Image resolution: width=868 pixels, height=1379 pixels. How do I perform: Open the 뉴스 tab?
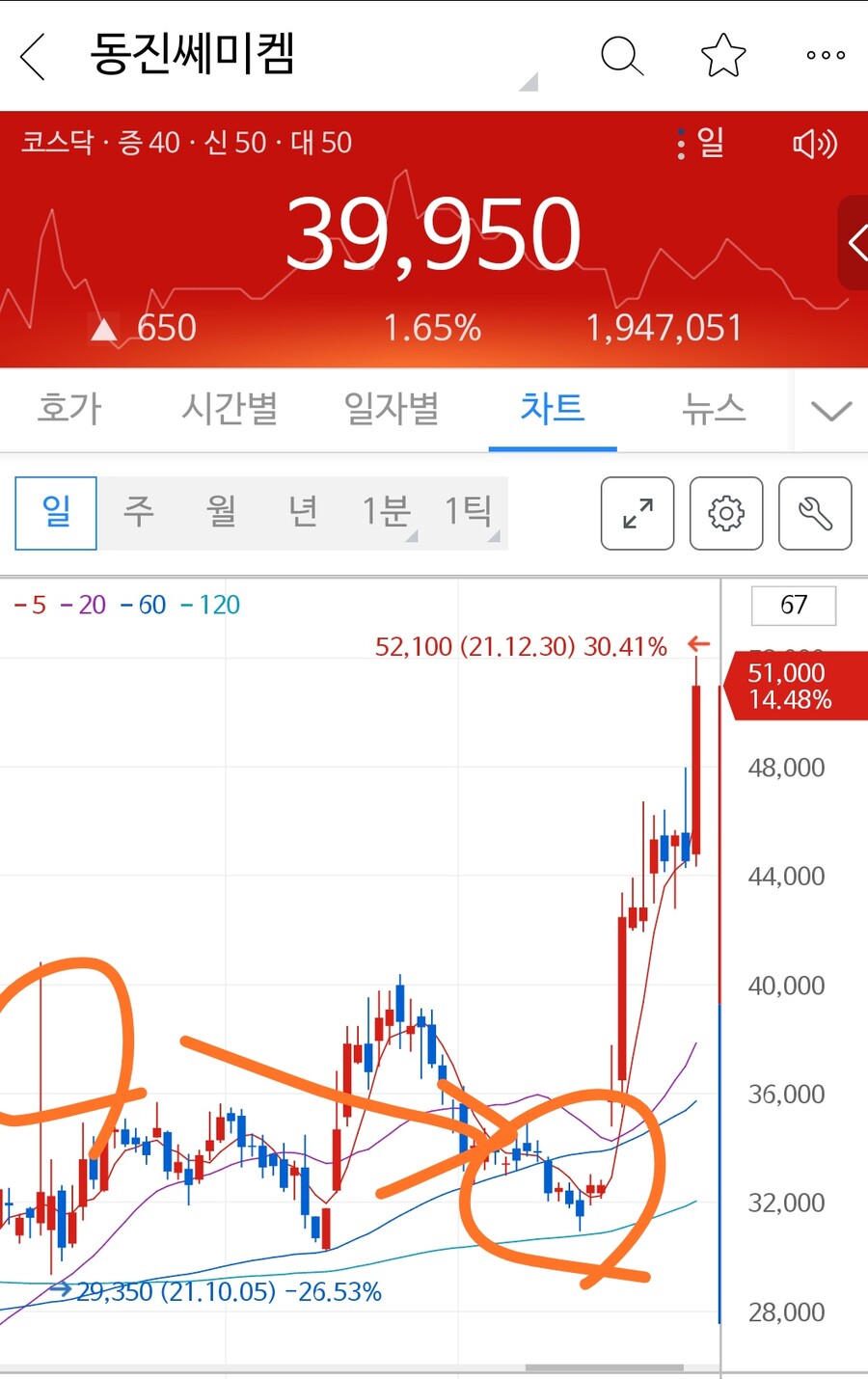(714, 410)
